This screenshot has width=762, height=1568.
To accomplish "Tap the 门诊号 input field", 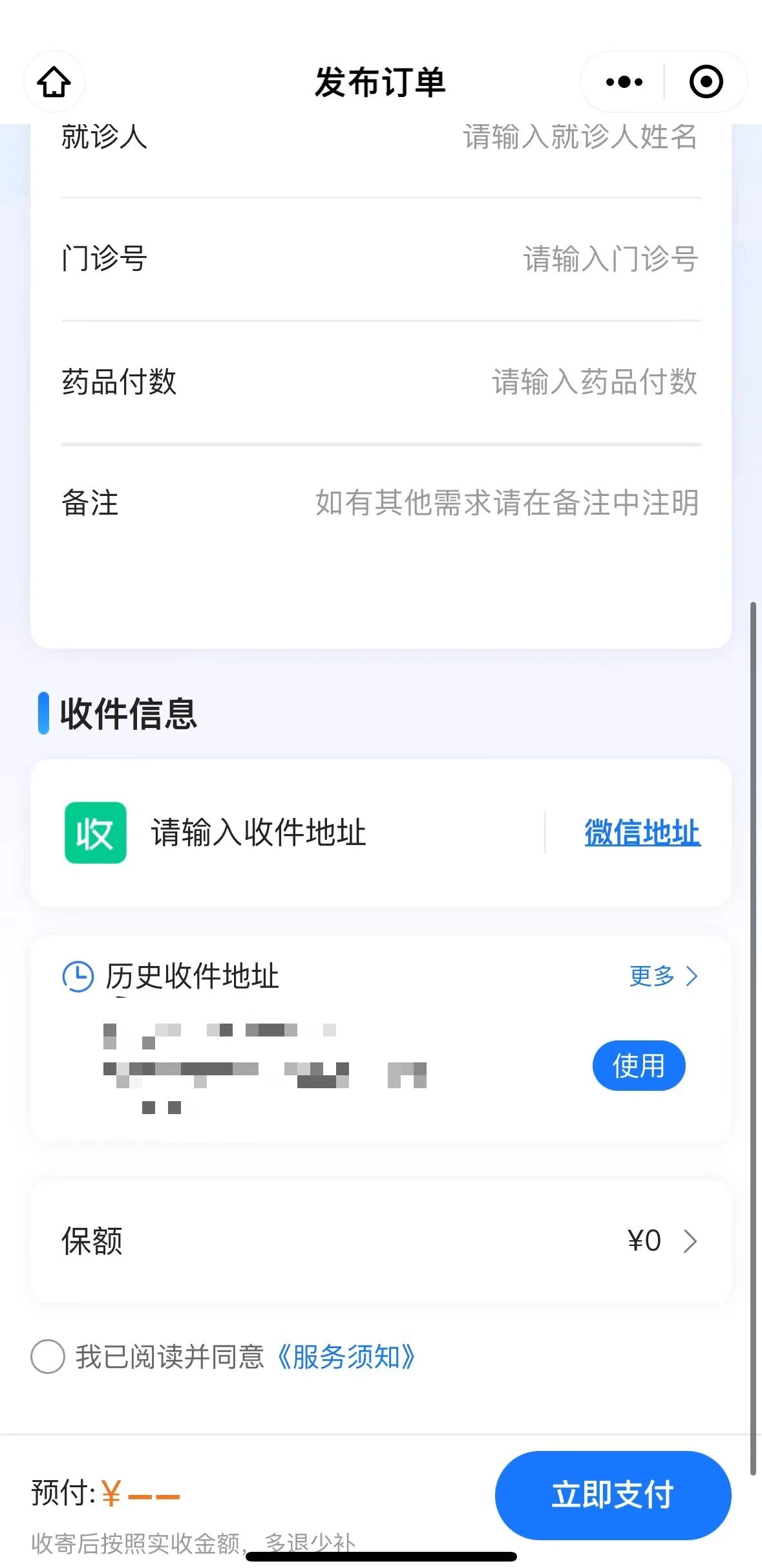I will (609, 259).
